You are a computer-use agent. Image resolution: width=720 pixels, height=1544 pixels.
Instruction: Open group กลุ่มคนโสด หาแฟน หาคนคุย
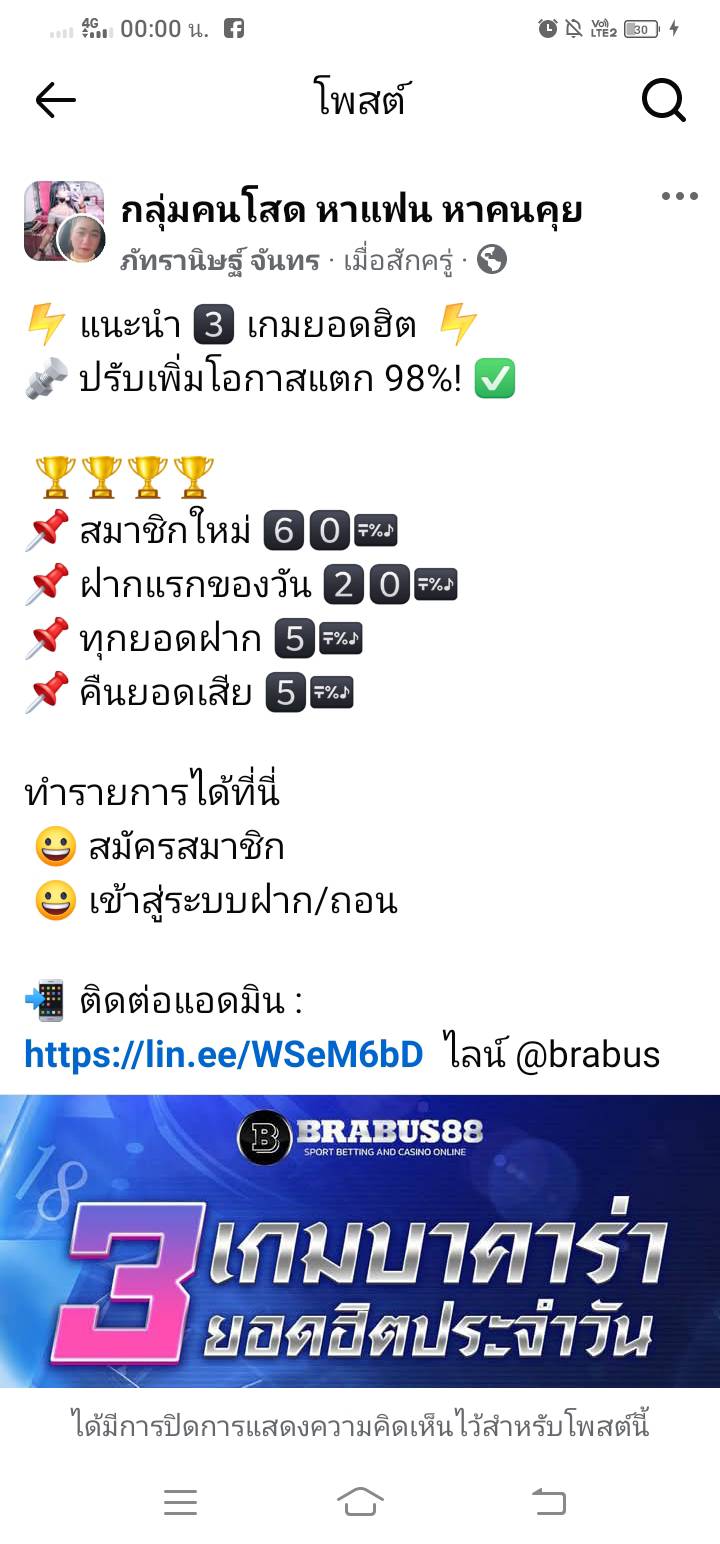pyautogui.click(x=351, y=210)
